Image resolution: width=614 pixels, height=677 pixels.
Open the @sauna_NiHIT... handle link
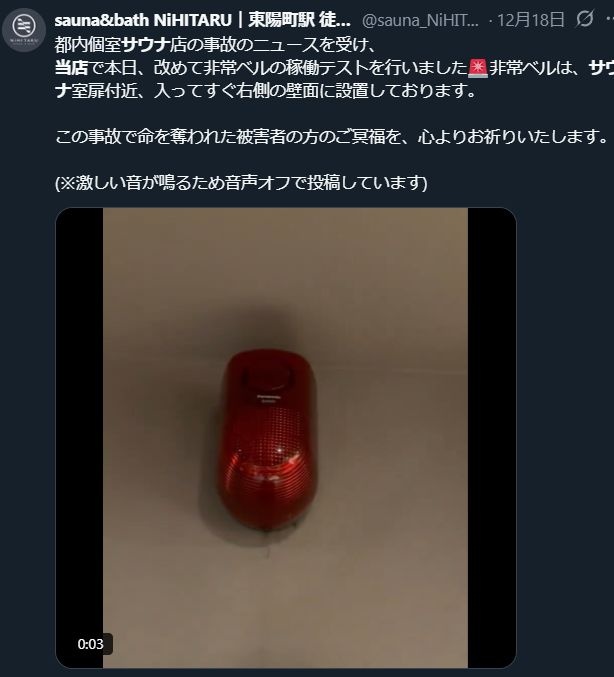click(x=419, y=20)
